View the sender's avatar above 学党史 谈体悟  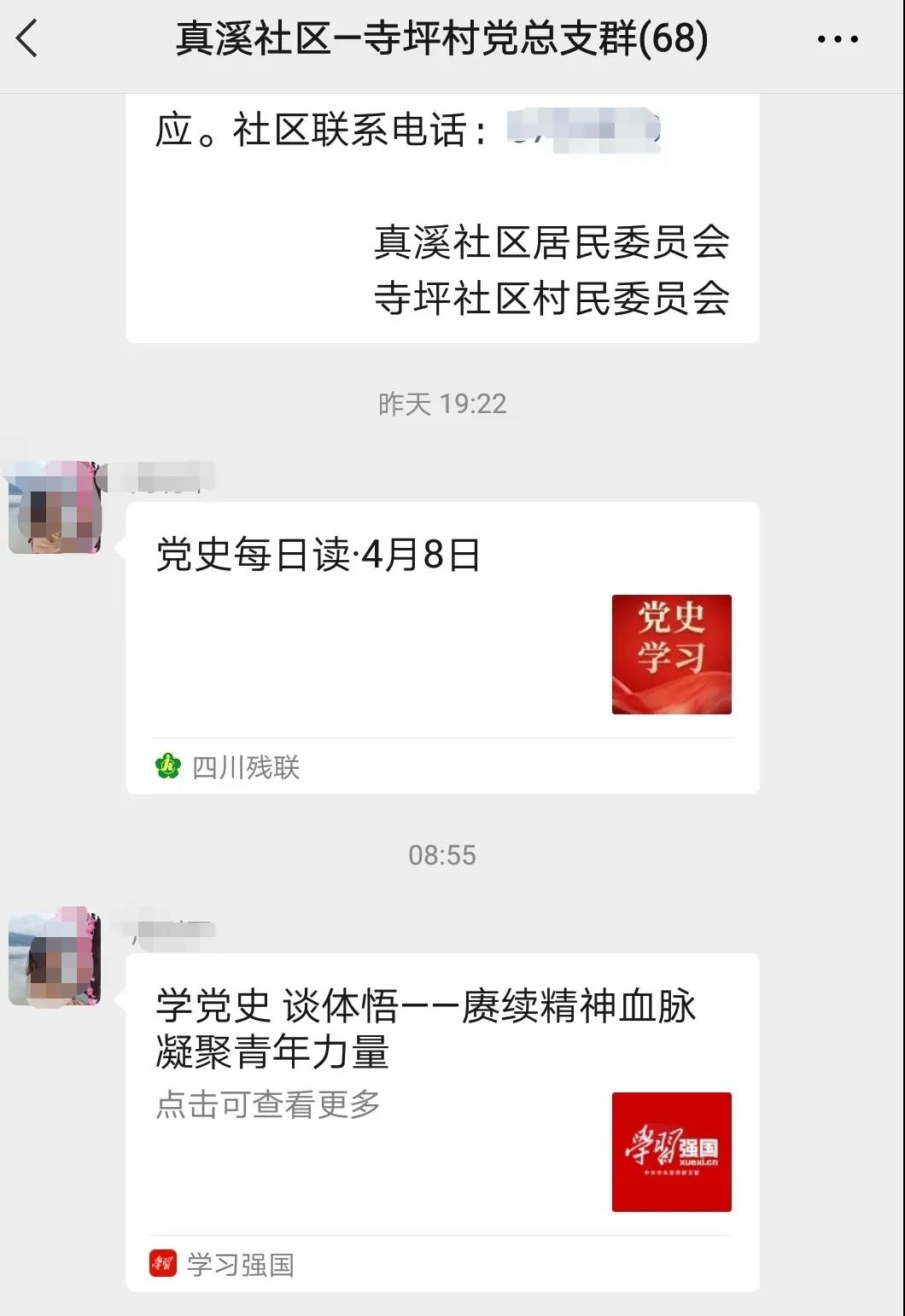tap(55, 958)
